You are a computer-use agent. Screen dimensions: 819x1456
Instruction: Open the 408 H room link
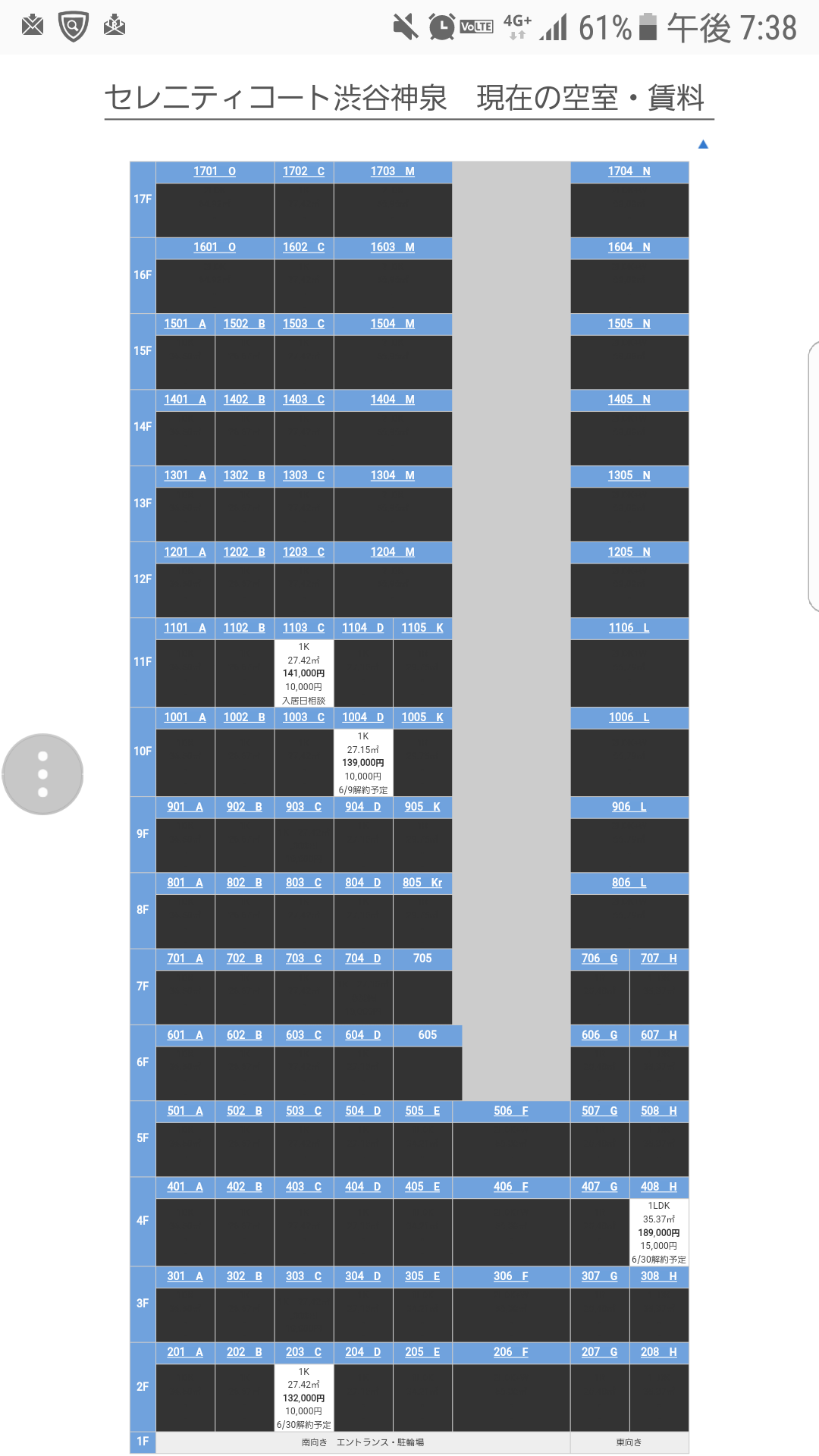click(659, 1187)
